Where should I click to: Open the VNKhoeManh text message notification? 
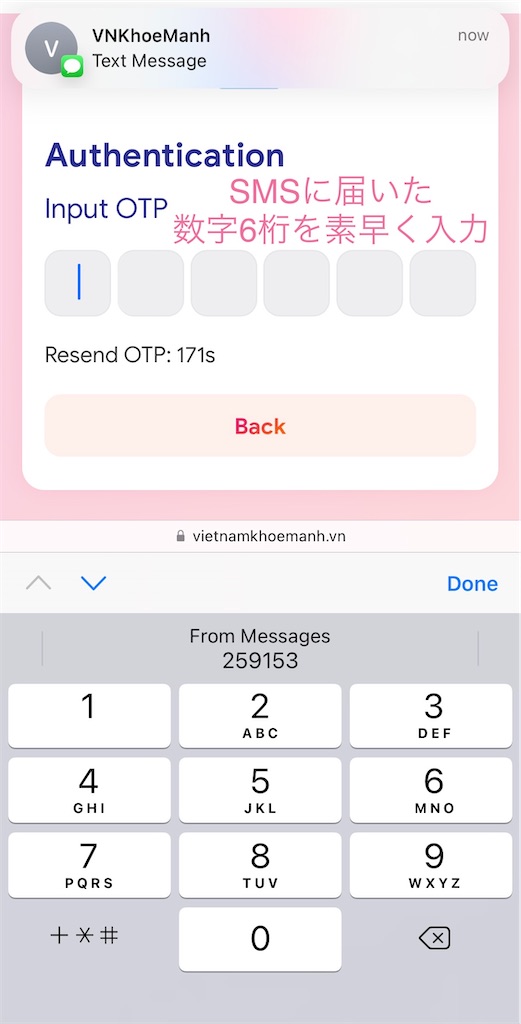pos(260,48)
